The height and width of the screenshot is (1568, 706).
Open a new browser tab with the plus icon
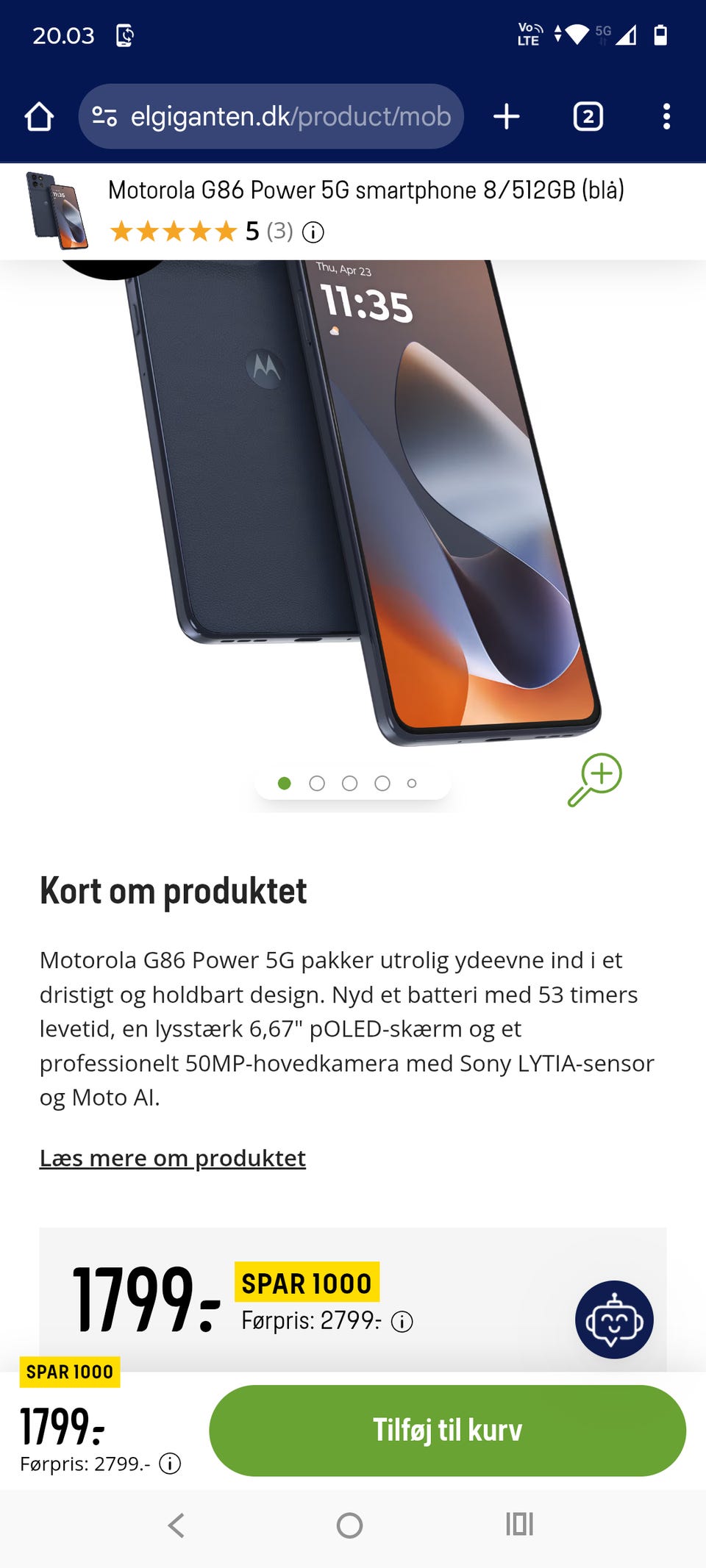coord(506,116)
